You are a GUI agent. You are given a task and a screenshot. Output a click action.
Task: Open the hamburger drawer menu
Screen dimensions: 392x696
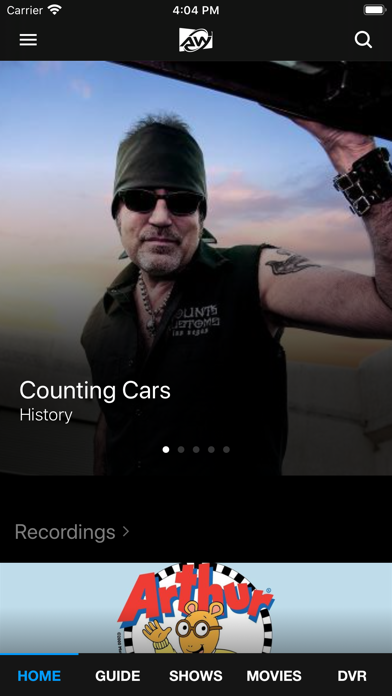click(x=28, y=40)
